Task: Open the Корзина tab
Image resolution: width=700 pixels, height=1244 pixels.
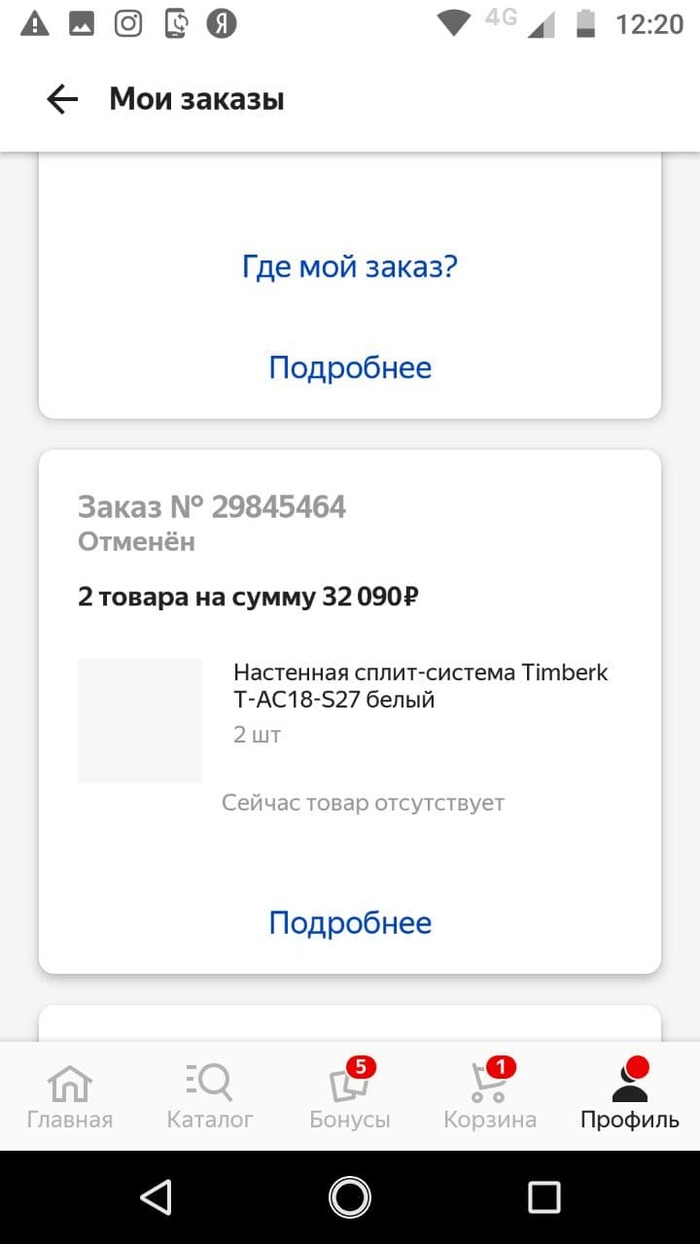Action: pyautogui.click(x=490, y=1097)
